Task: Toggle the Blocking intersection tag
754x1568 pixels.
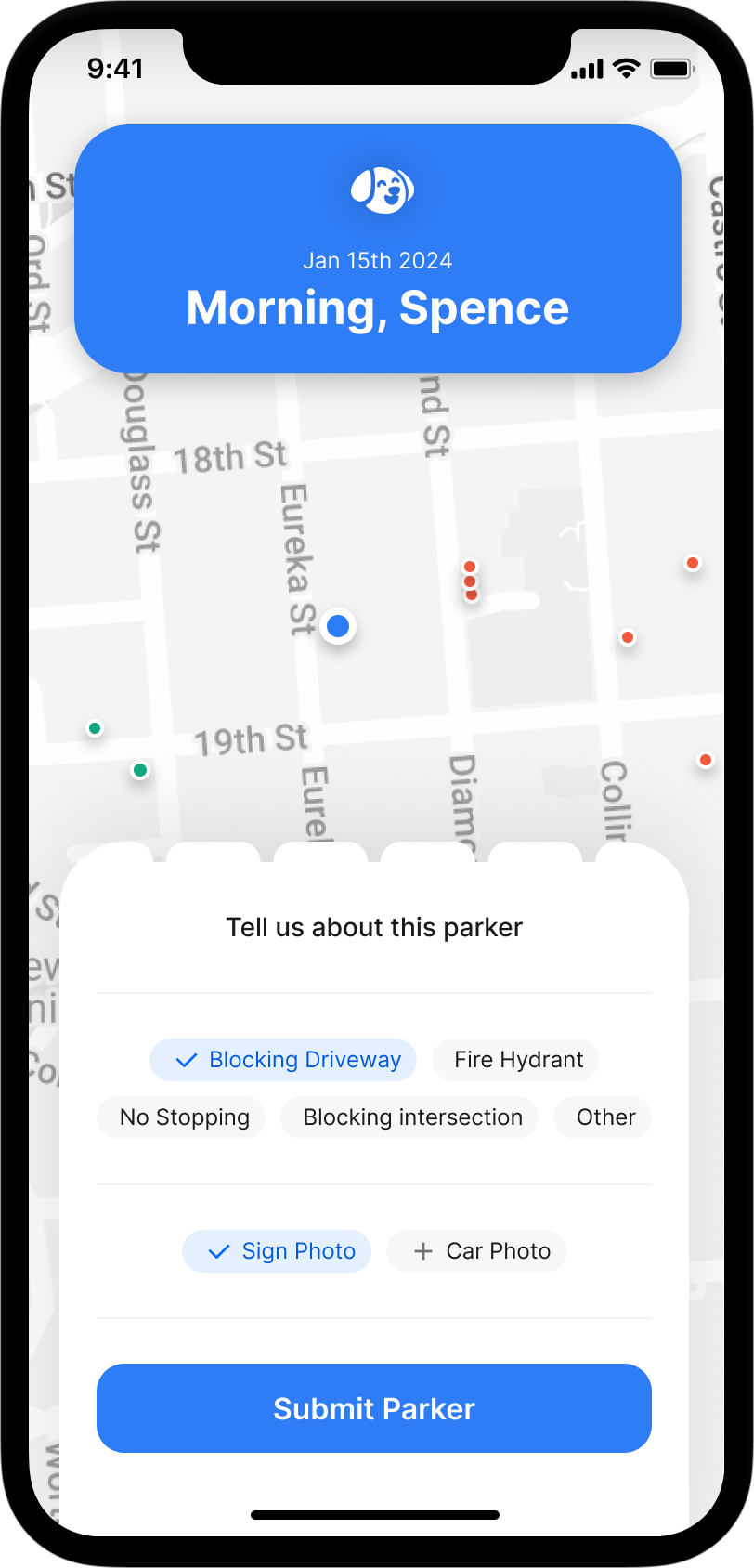Action: tap(409, 1117)
